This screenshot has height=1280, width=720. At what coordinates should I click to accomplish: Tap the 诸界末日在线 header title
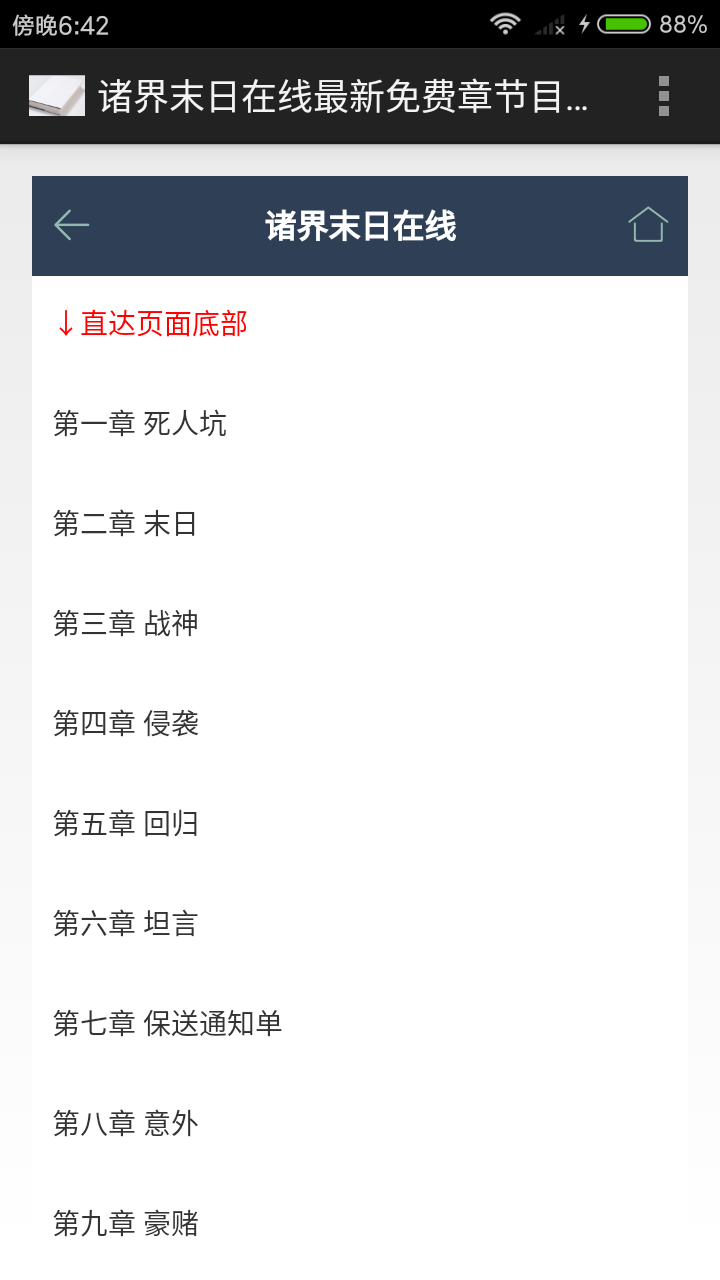(x=359, y=225)
